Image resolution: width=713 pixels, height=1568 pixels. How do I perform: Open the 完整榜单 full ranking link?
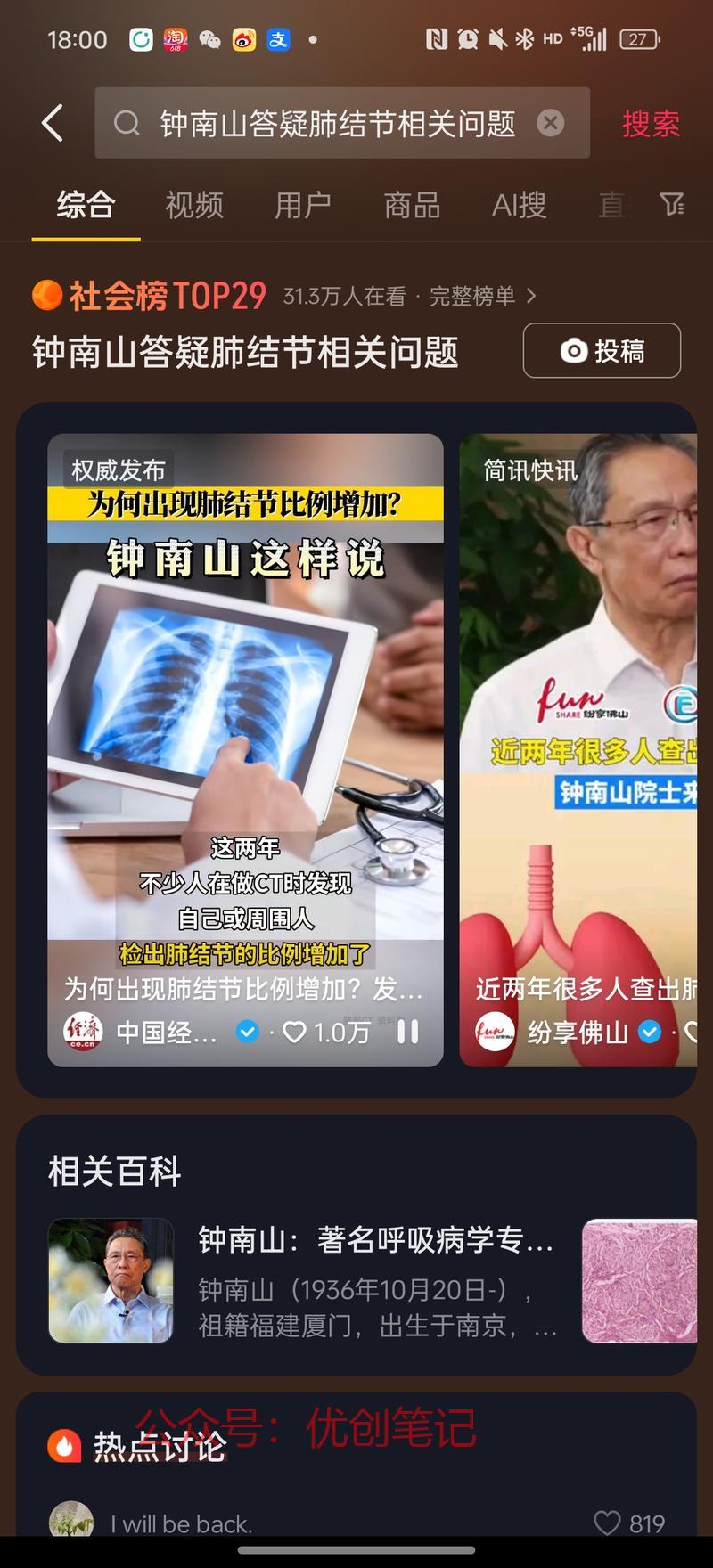[482, 296]
